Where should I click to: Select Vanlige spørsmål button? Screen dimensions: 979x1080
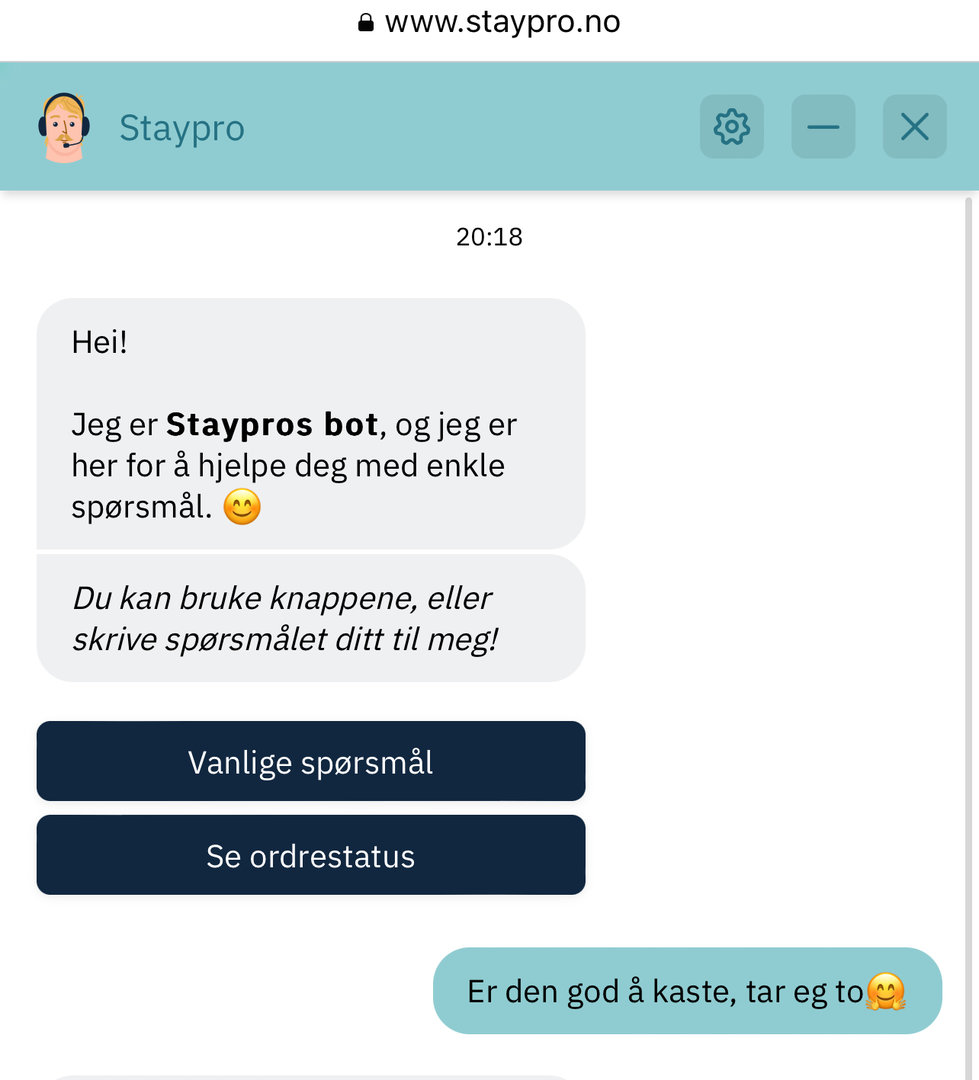pos(310,762)
